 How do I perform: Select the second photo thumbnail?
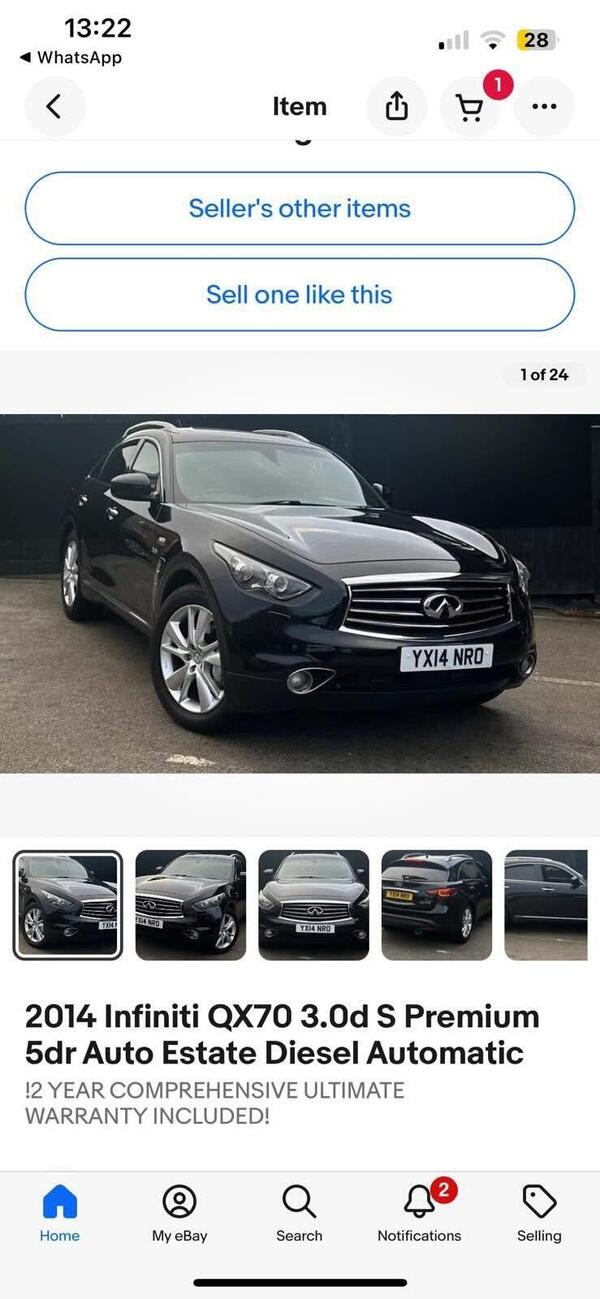(190, 905)
